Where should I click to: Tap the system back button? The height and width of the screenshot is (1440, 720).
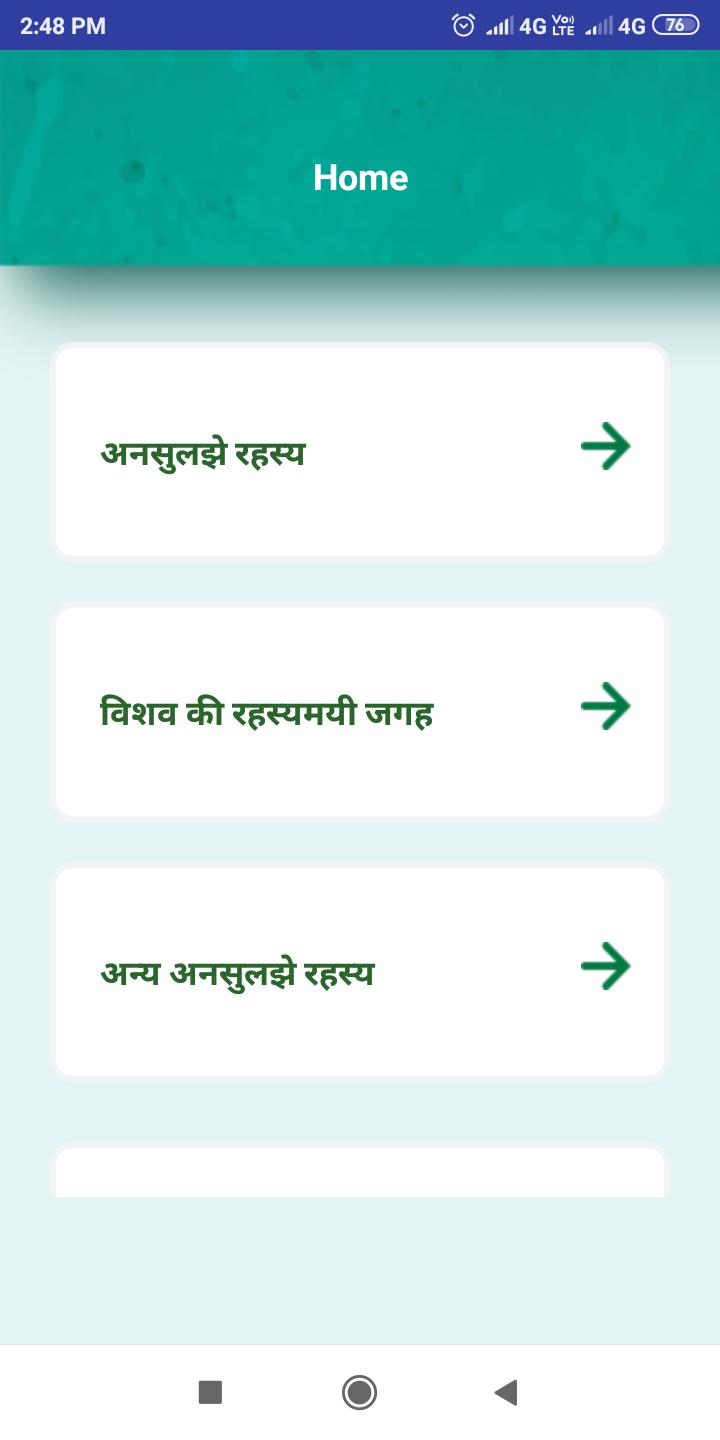click(506, 1392)
